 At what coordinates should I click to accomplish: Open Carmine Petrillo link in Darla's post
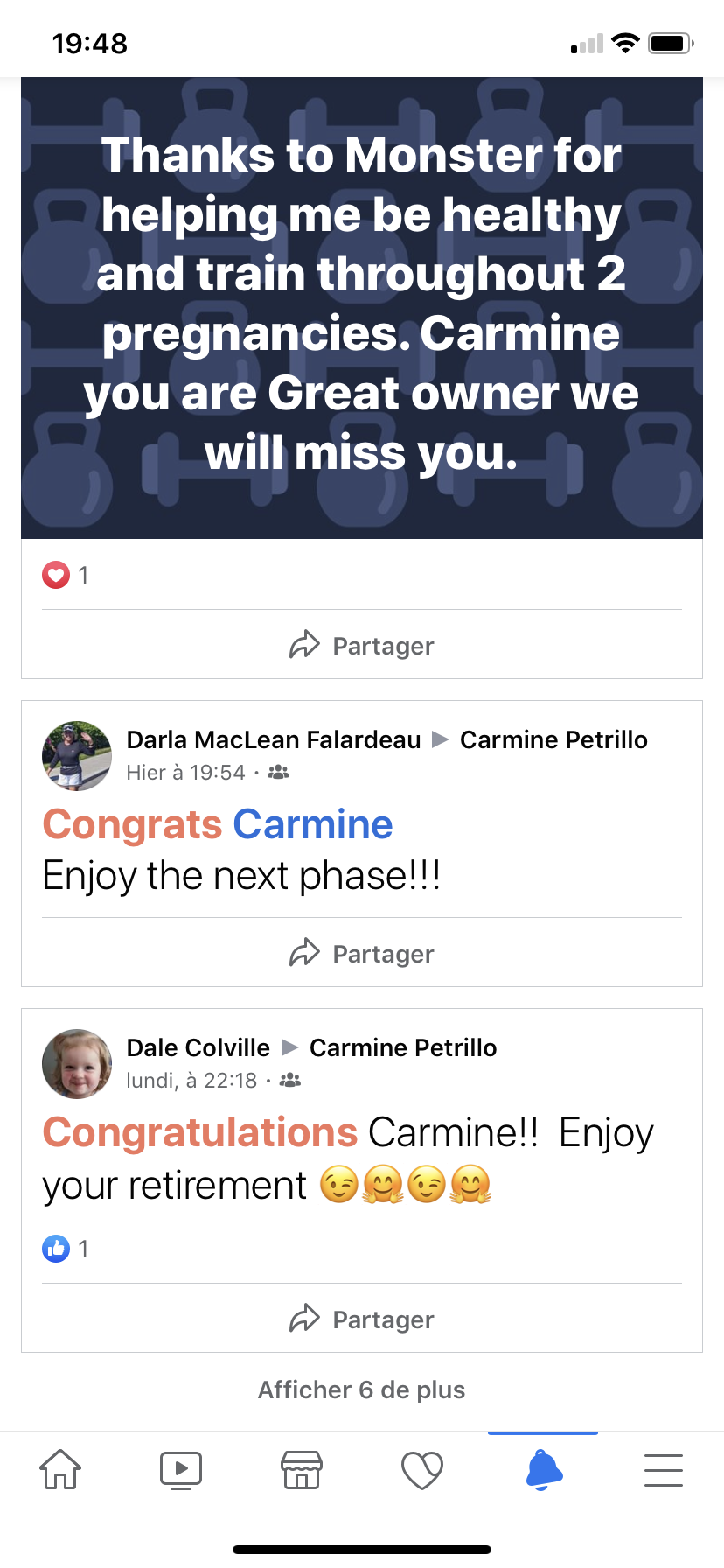coord(553,740)
